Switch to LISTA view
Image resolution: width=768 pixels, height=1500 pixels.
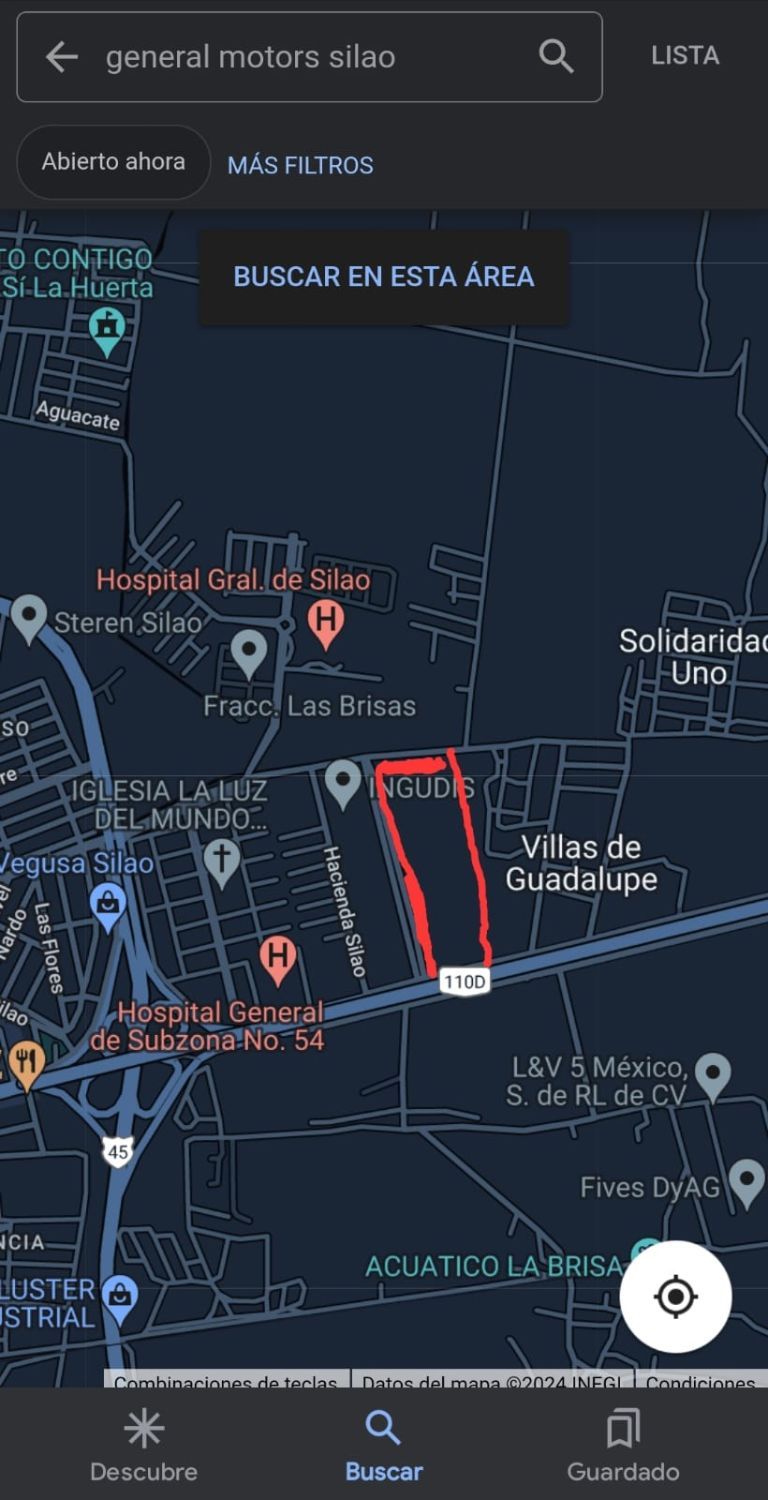click(685, 56)
